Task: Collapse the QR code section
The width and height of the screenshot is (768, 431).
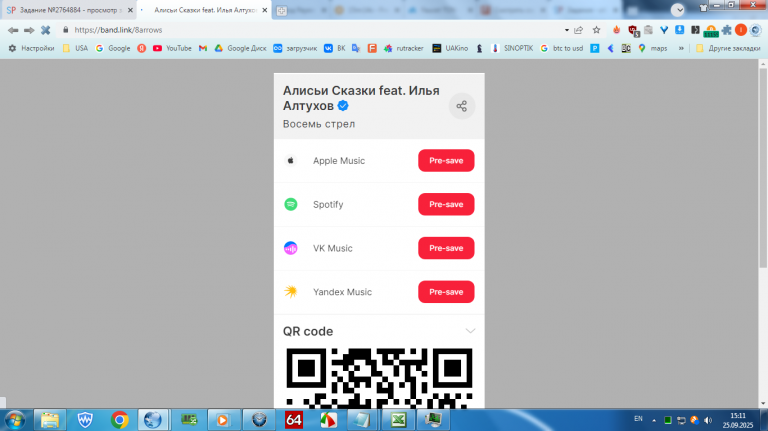Action: point(470,331)
